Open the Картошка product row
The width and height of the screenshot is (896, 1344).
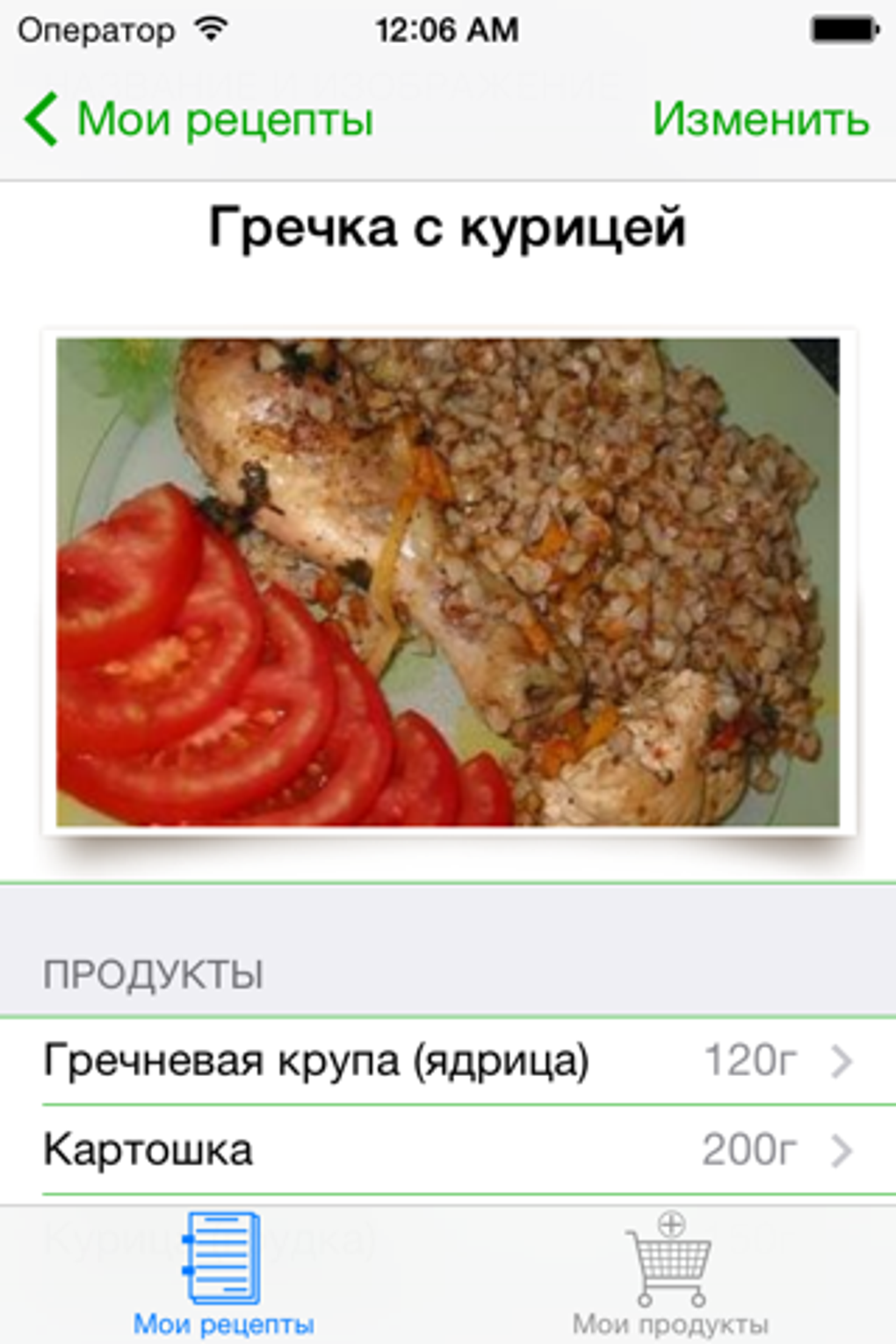tap(448, 1150)
